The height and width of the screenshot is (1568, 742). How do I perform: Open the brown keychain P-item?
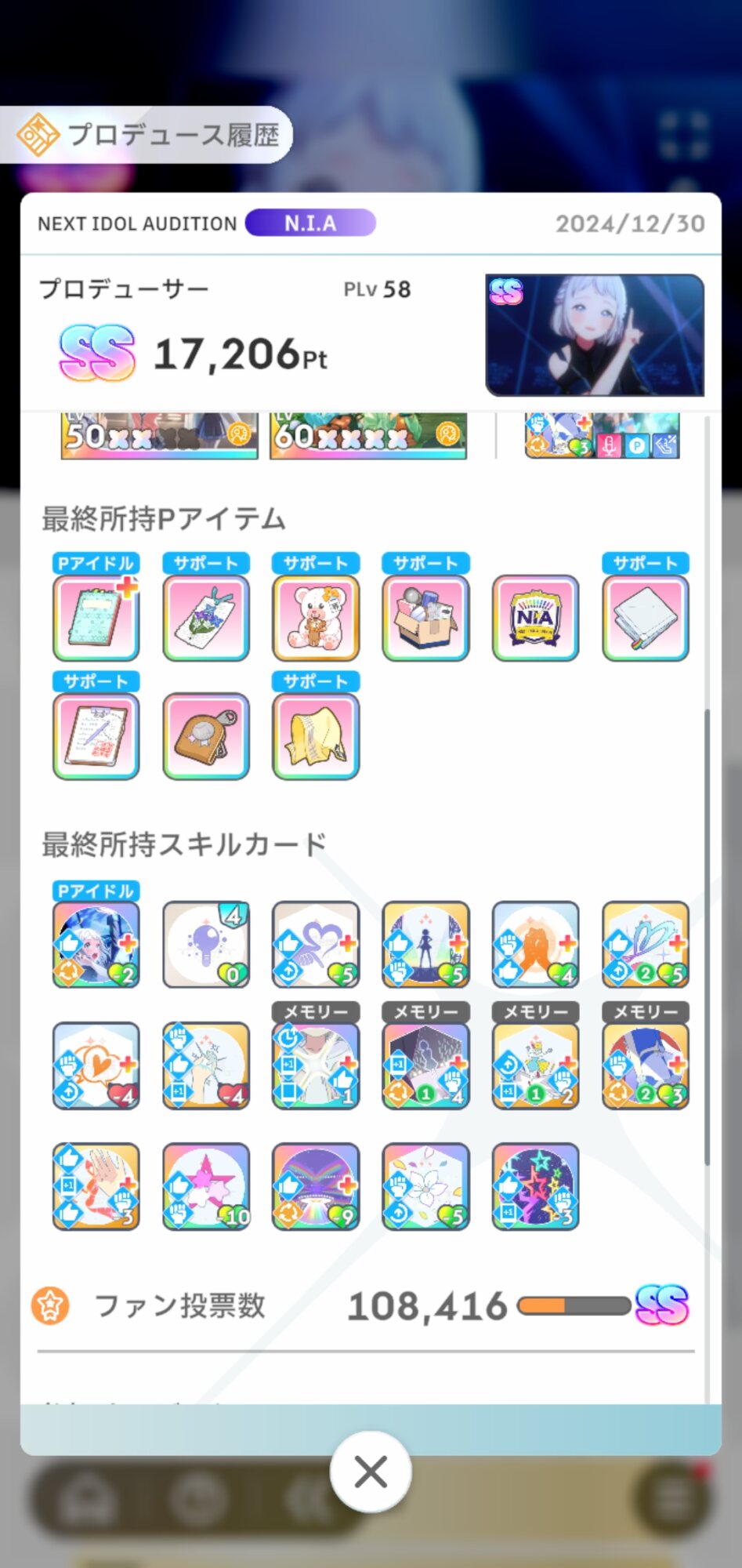tap(206, 736)
